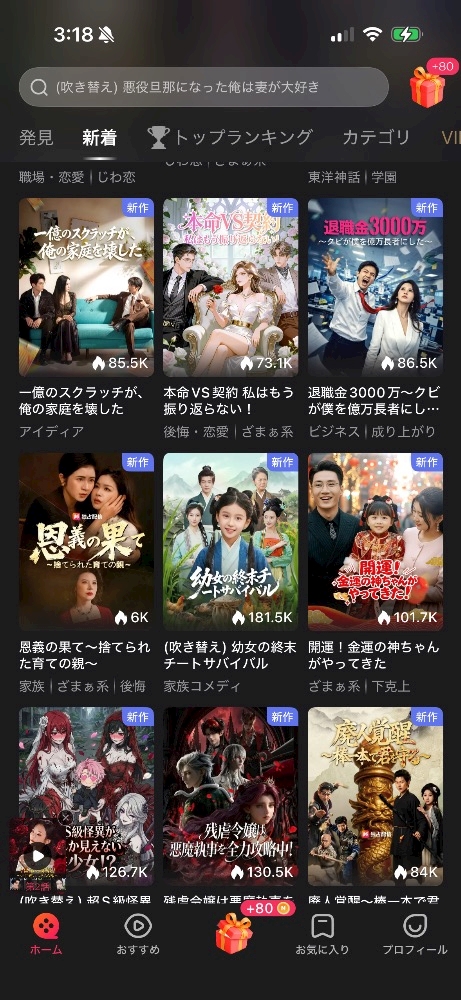Close the floating mini player
This screenshot has width=461, height=1000.
(66, 817)
